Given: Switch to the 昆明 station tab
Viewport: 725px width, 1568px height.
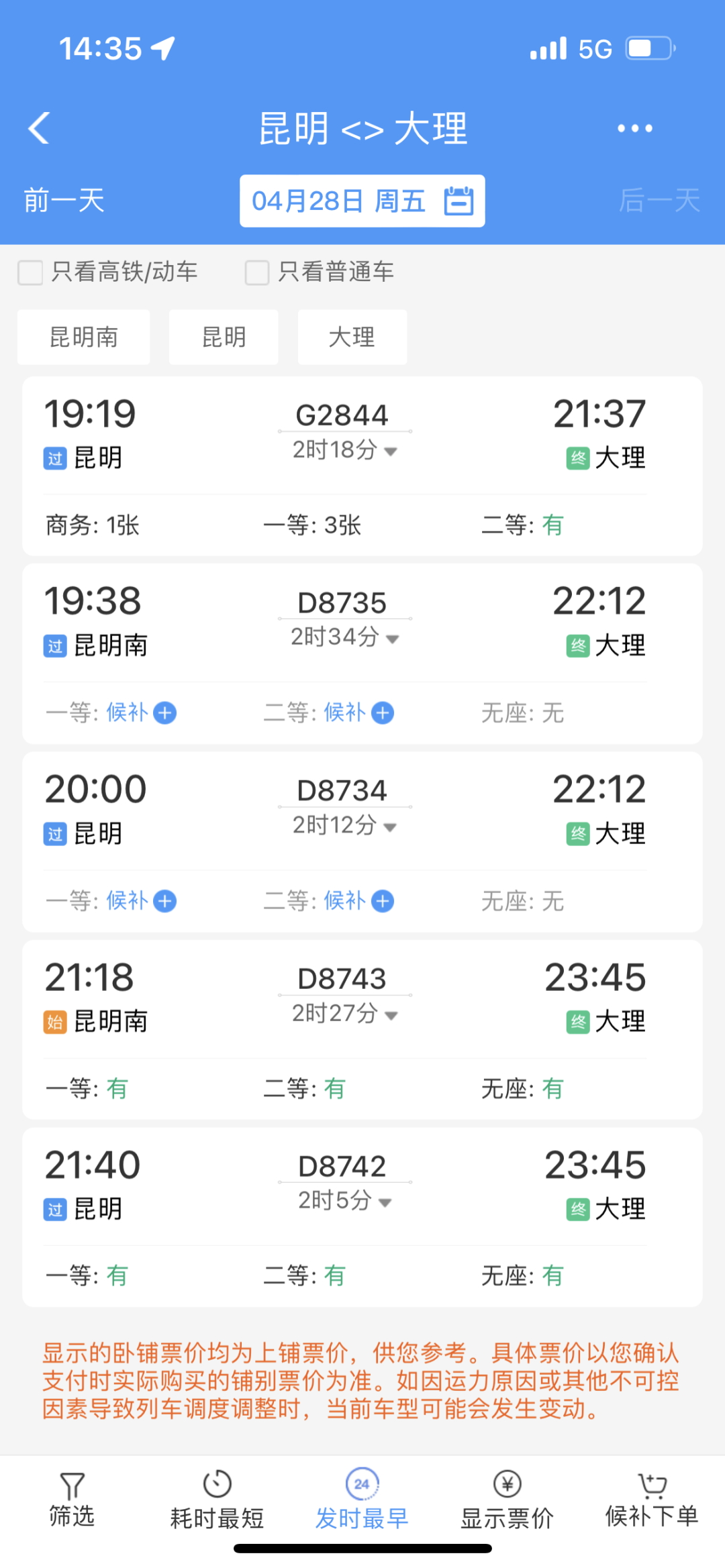Looking at the screenshot, I should tap(224, 337).
